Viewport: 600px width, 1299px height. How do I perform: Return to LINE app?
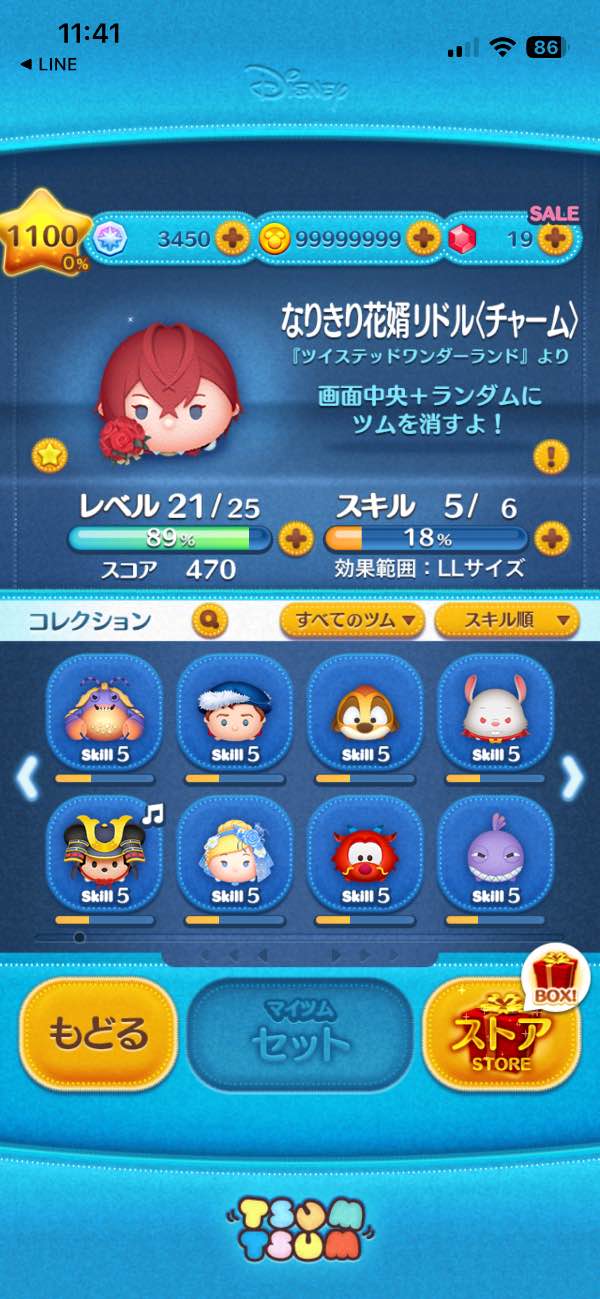pos(48,64)
